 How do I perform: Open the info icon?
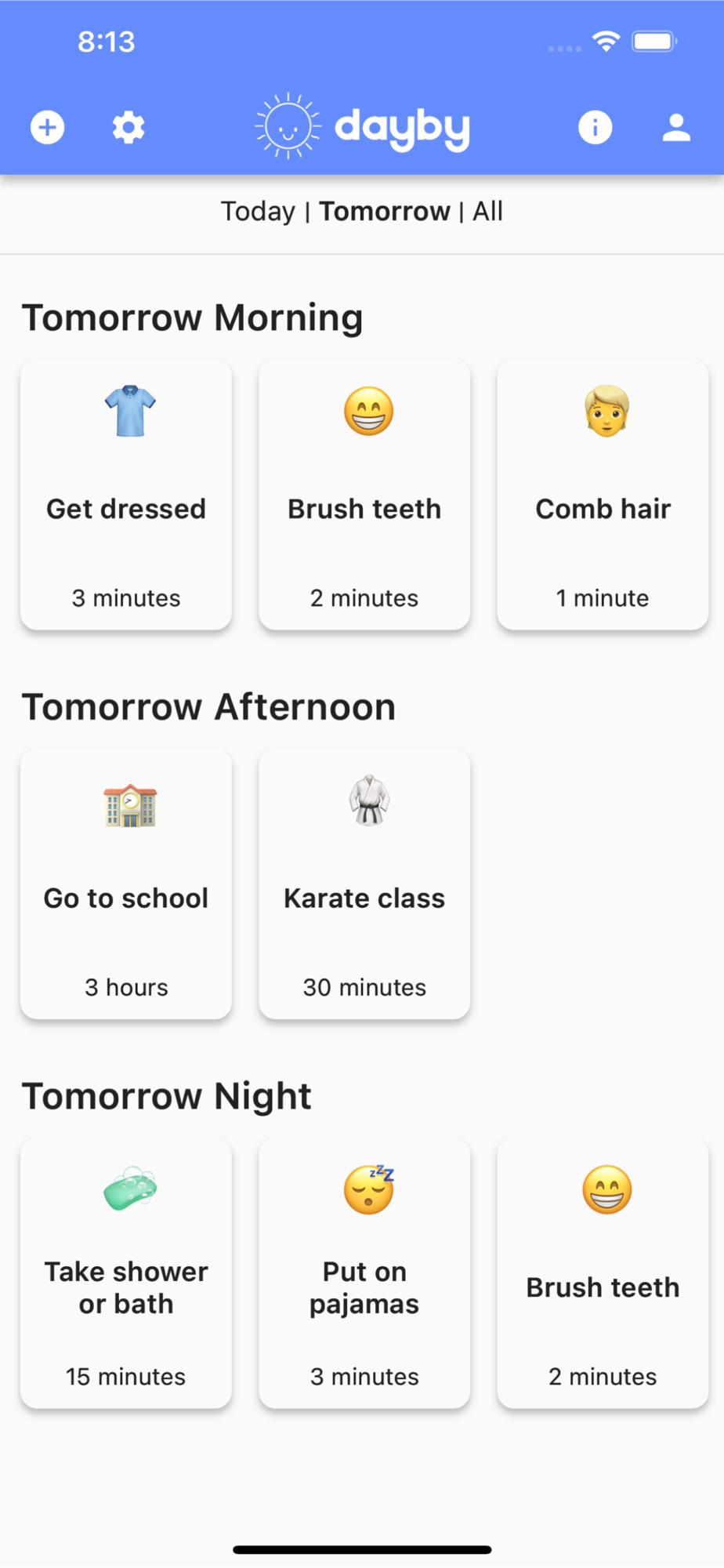click(x=595, y=127)
